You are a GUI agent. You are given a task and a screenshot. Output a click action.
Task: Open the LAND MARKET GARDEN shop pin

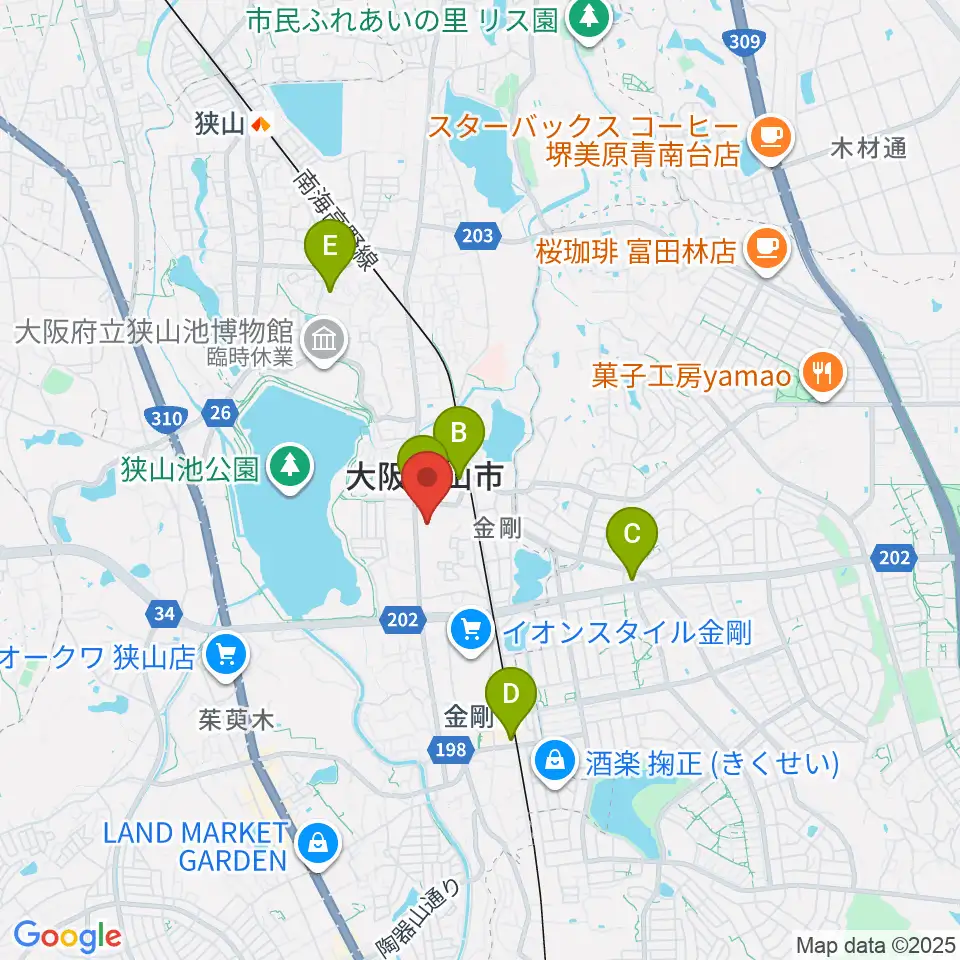tap(317, 846)
